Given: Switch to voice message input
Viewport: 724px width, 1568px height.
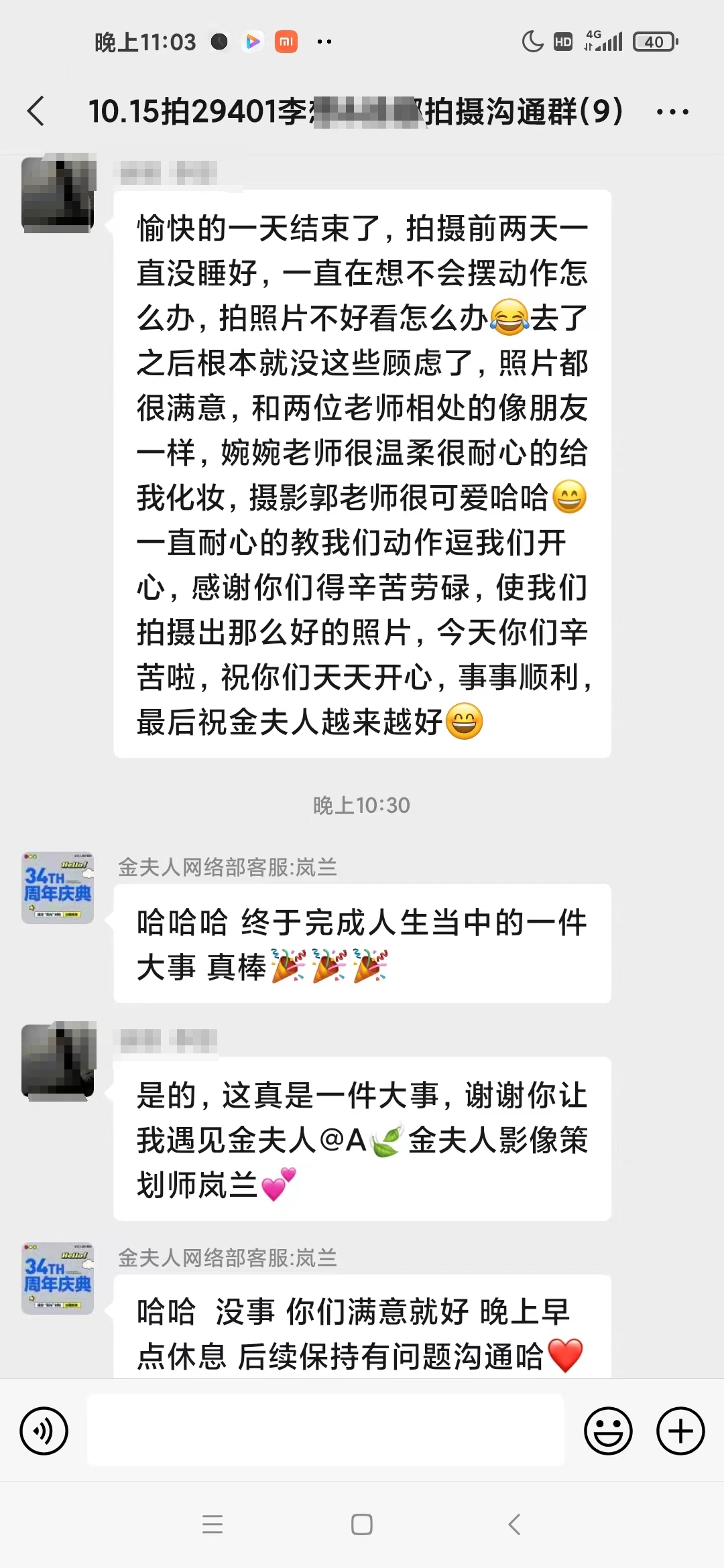Looking at the screenshot, I should point(44,1431).
